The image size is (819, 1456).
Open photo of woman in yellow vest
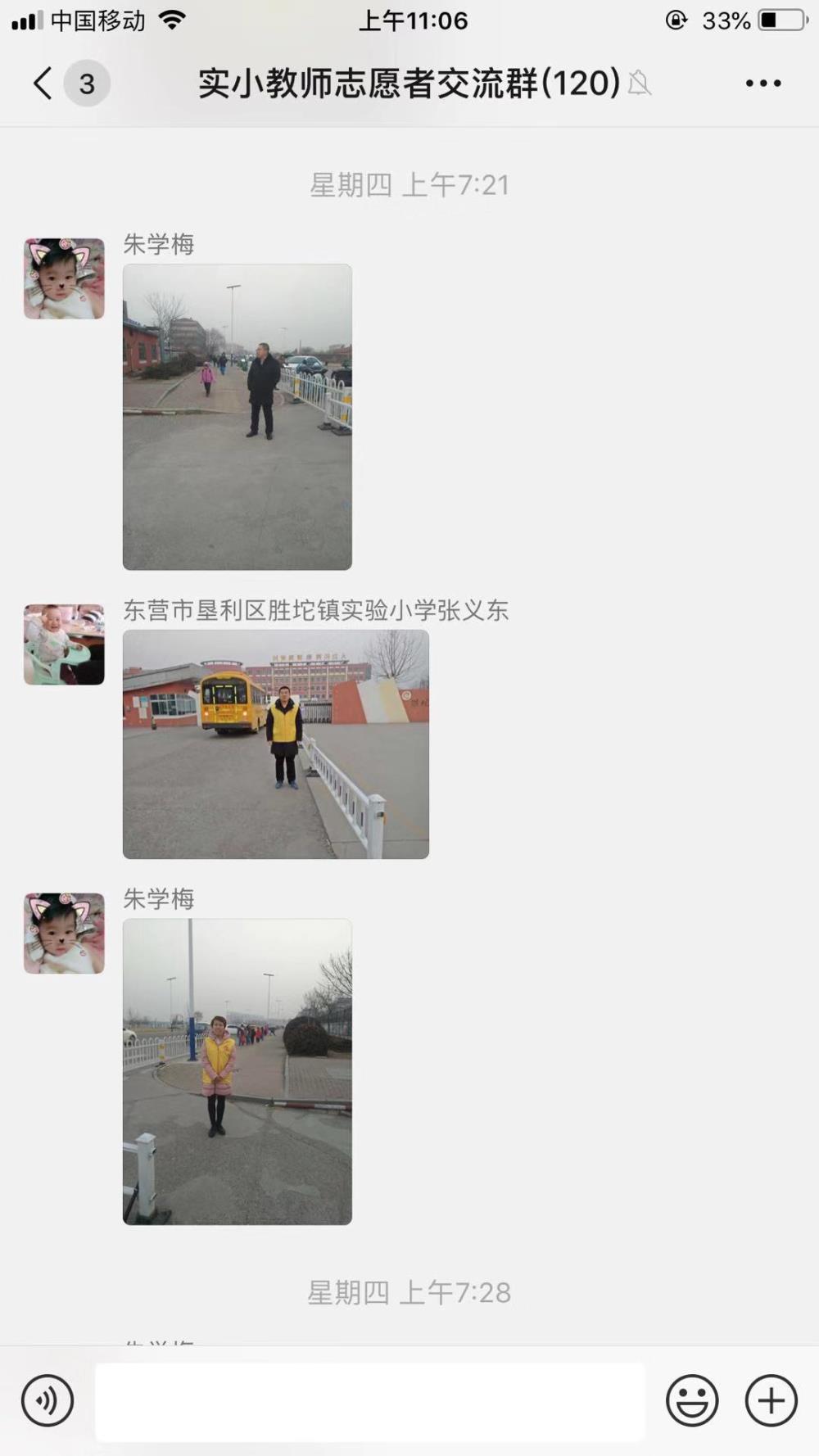pyautogui.click(x=238, y=1072)
